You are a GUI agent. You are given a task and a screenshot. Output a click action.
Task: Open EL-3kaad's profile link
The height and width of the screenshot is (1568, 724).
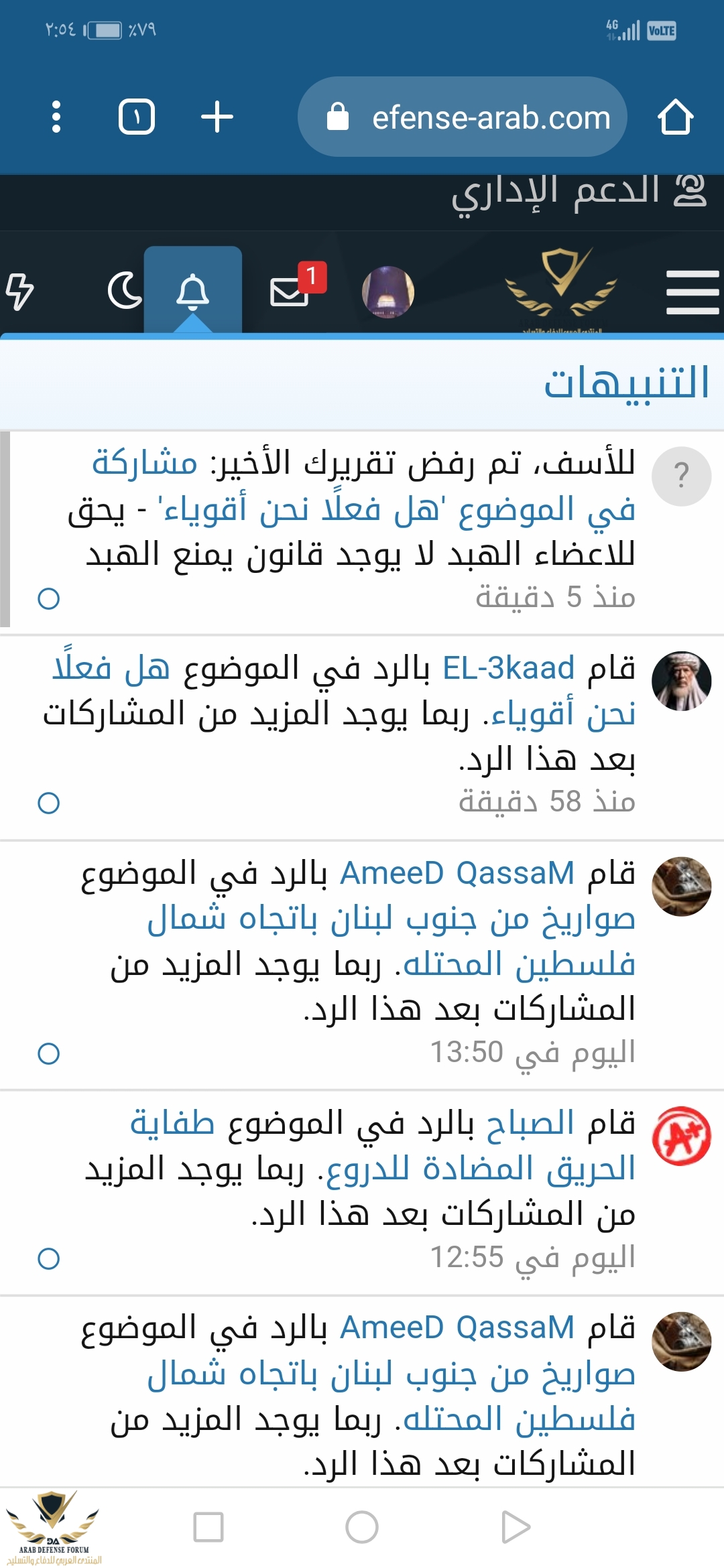[x=509, y=668]
